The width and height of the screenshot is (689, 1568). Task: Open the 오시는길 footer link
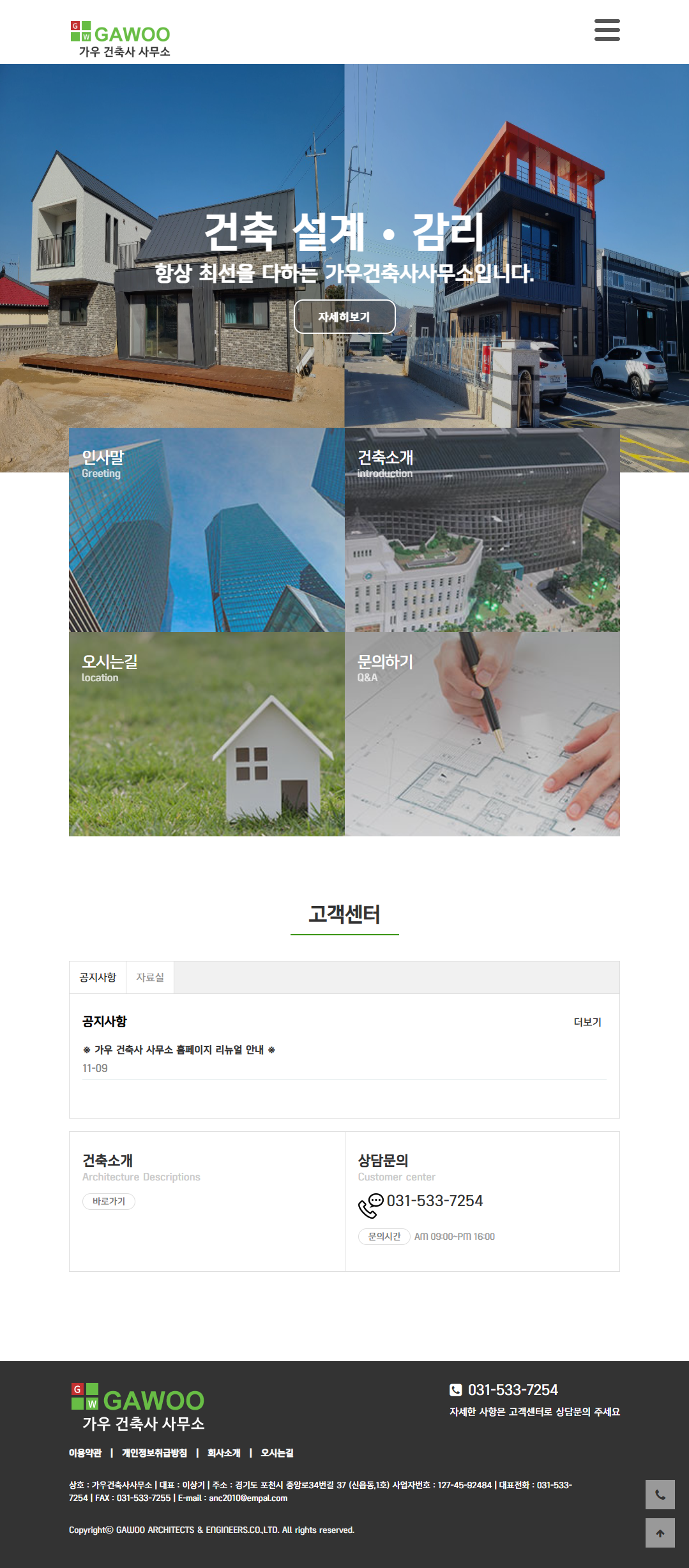coord(277,1453)
